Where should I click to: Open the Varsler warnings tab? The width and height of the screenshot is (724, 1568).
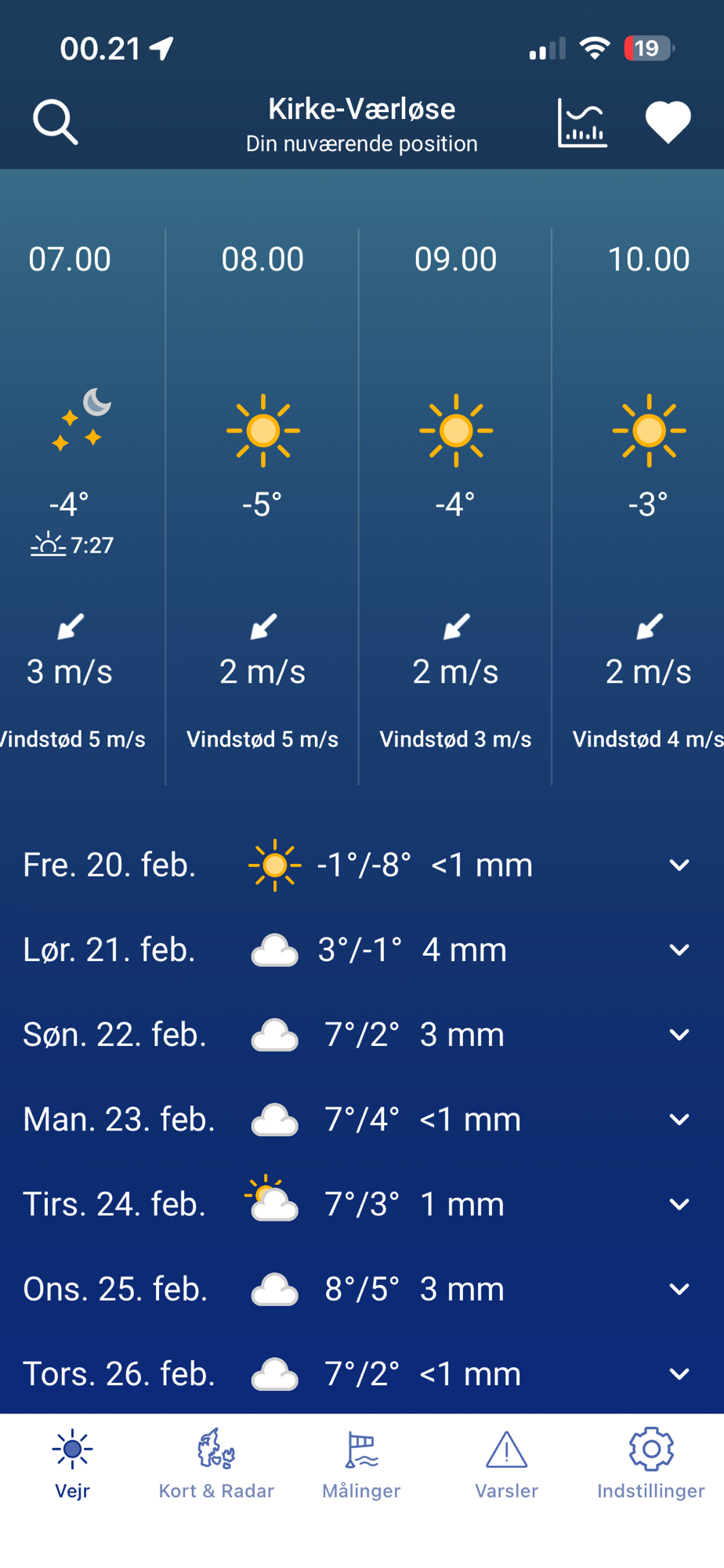[506, 1464]
